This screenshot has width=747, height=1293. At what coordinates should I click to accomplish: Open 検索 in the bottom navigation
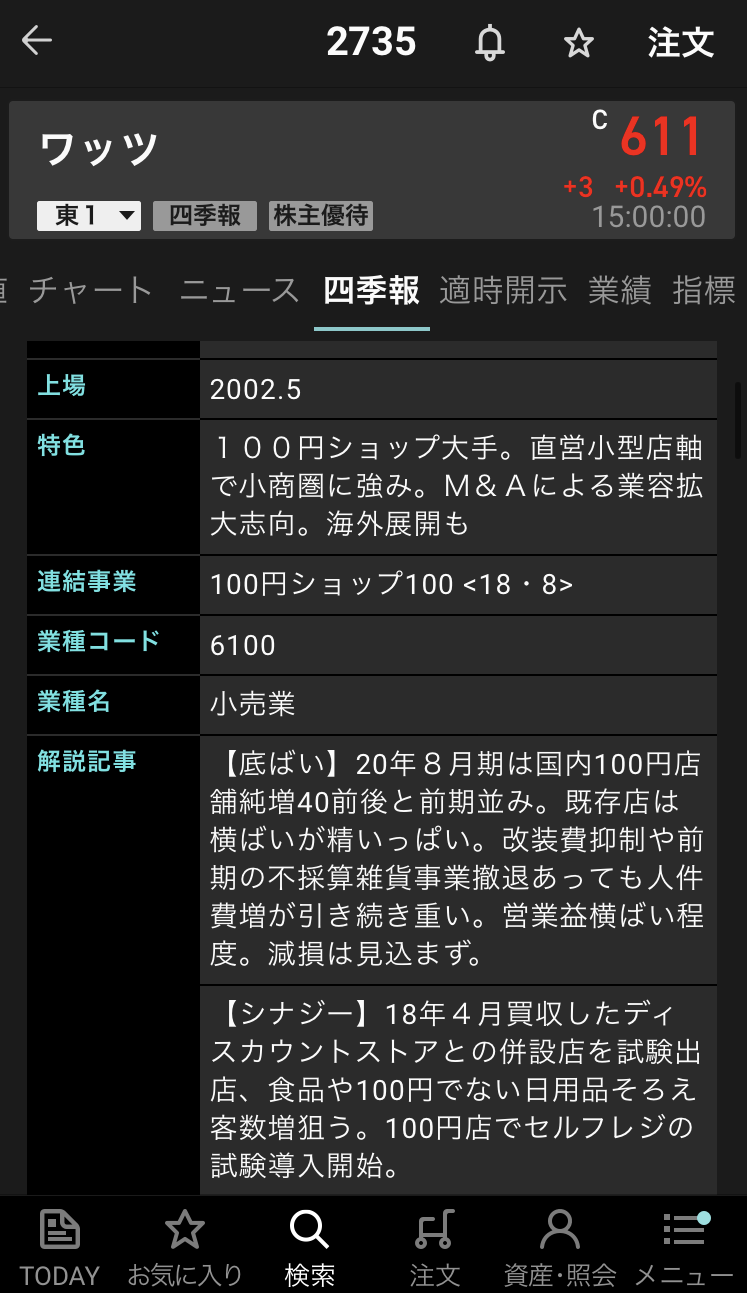pos(309,1245)
